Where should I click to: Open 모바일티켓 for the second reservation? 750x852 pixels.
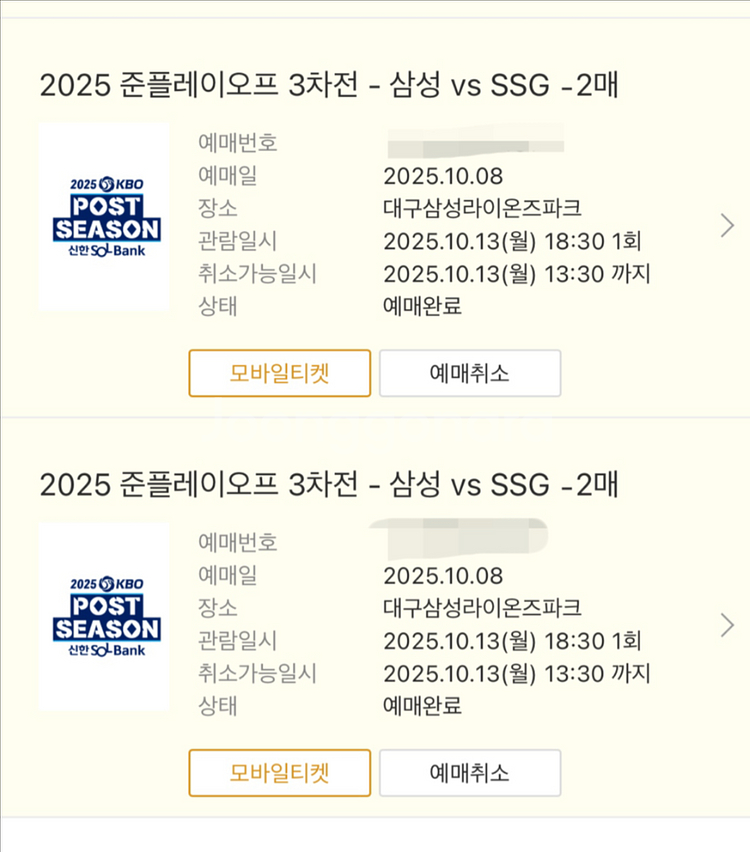(x=279, y=773)
